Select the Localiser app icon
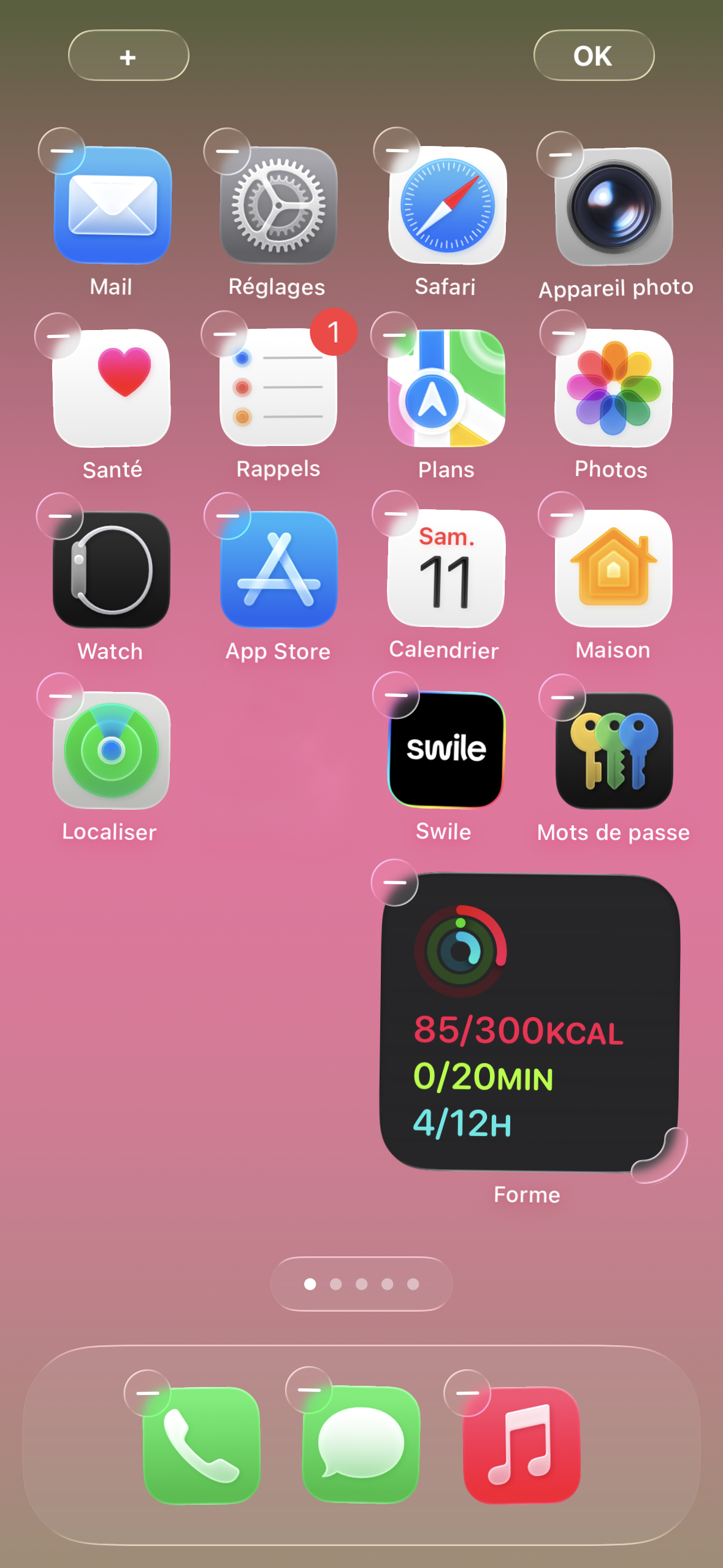 (x=112, y=750)
